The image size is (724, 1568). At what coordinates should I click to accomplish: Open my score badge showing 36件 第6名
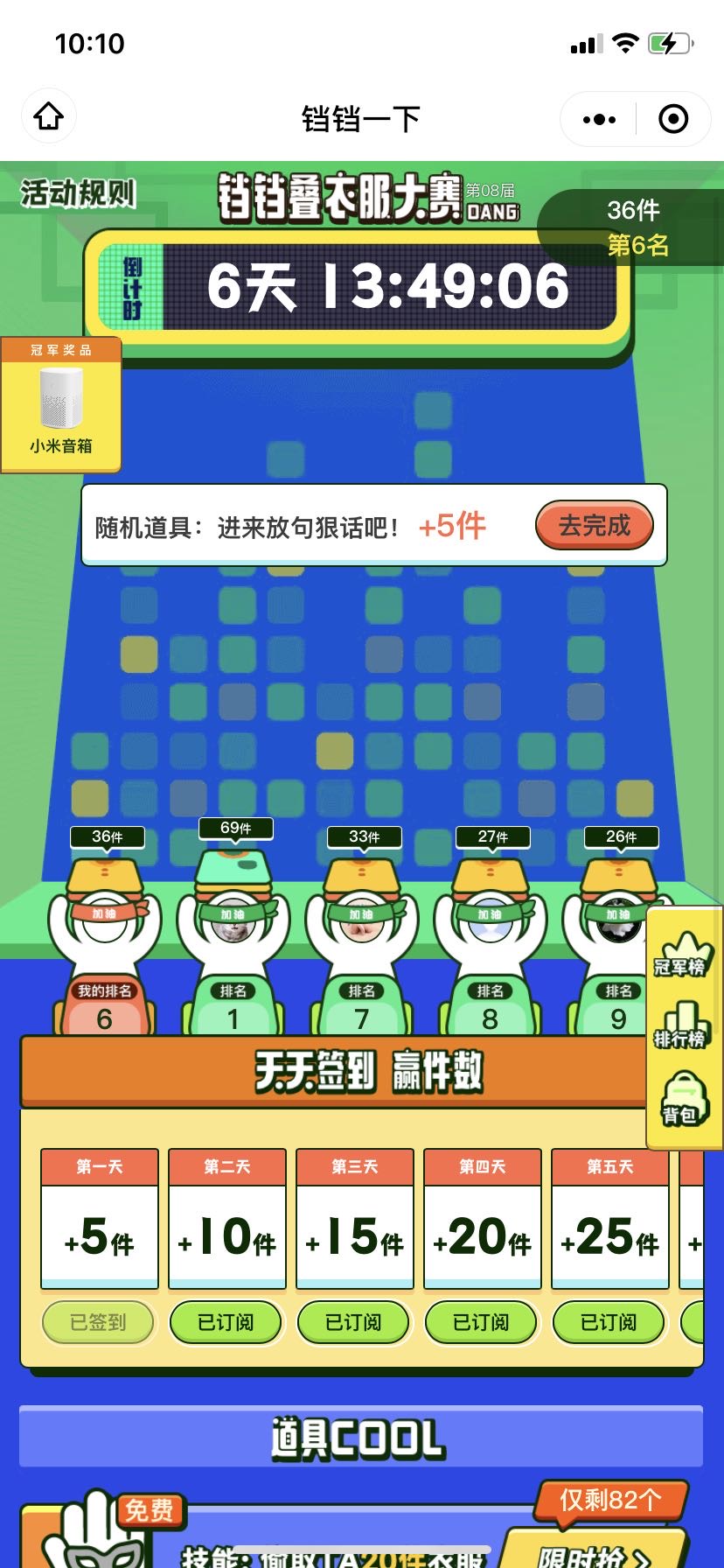click(635, 227)
